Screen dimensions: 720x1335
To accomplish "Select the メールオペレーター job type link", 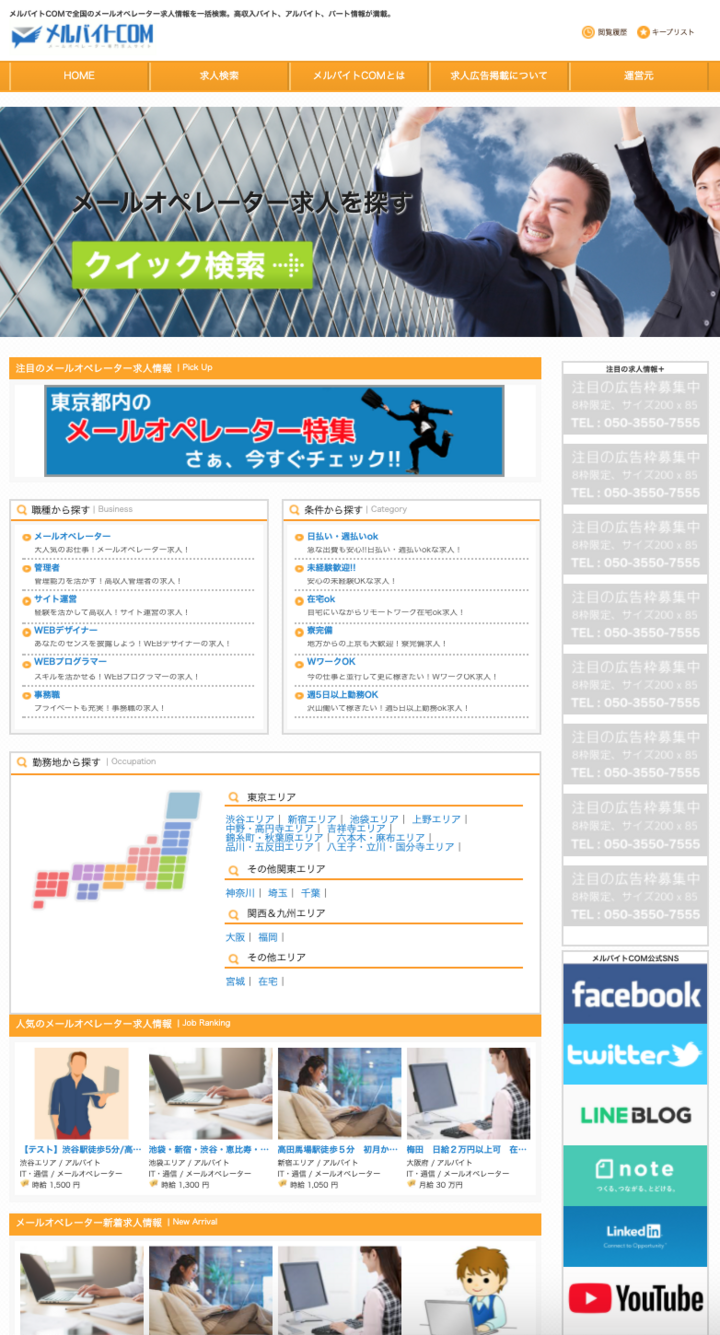I will [x=72, y=537].
